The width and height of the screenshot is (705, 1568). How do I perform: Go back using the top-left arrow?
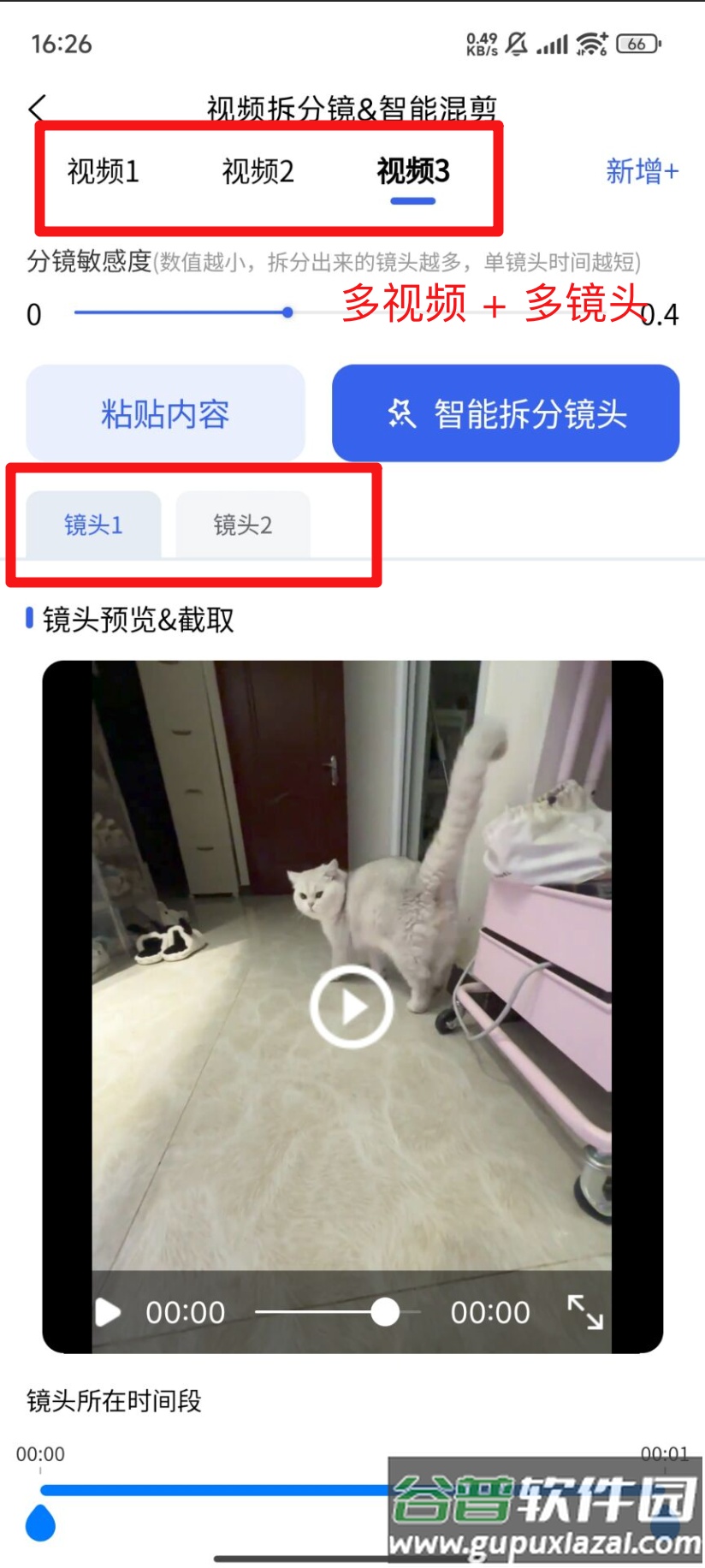(38, 109)
